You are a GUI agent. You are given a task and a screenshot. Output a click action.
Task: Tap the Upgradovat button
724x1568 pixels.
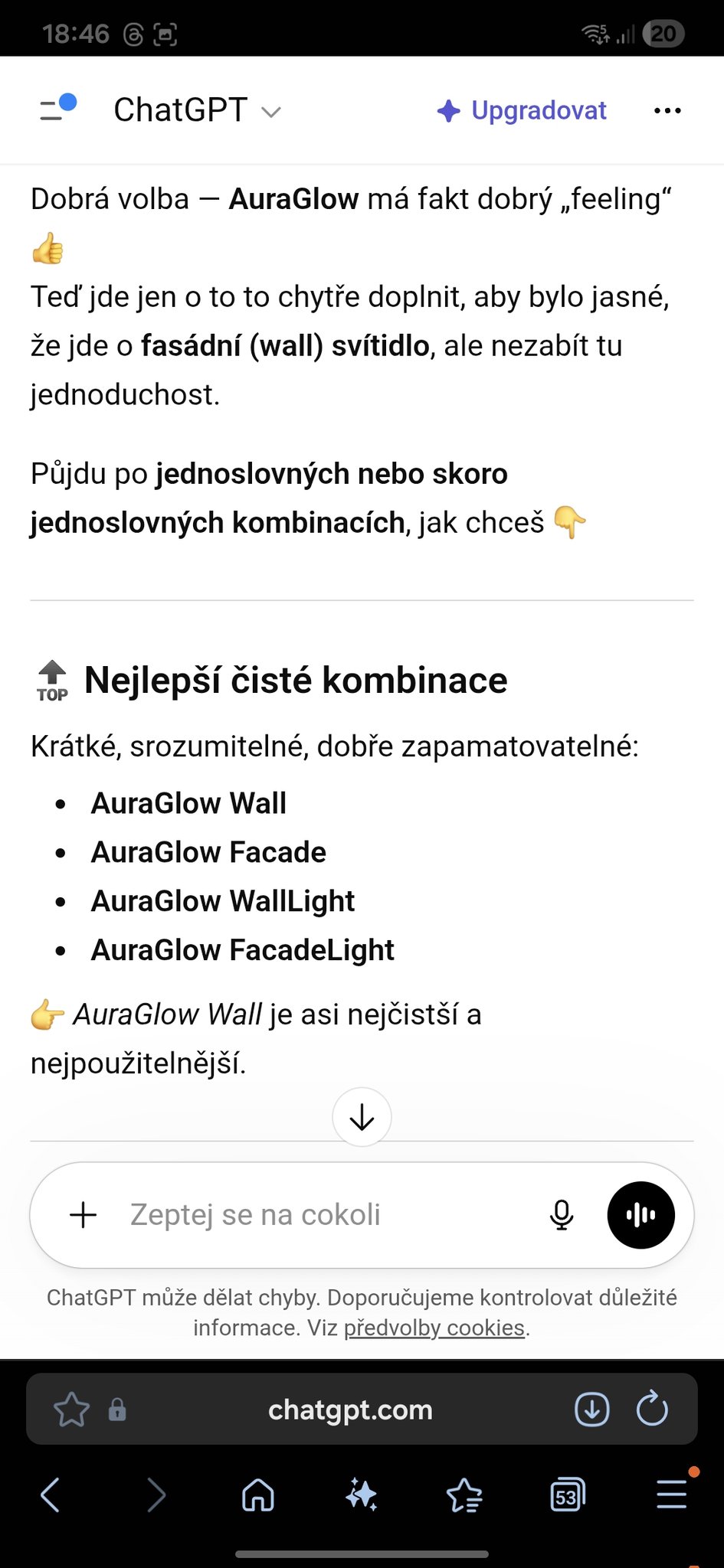coord(523,110)
